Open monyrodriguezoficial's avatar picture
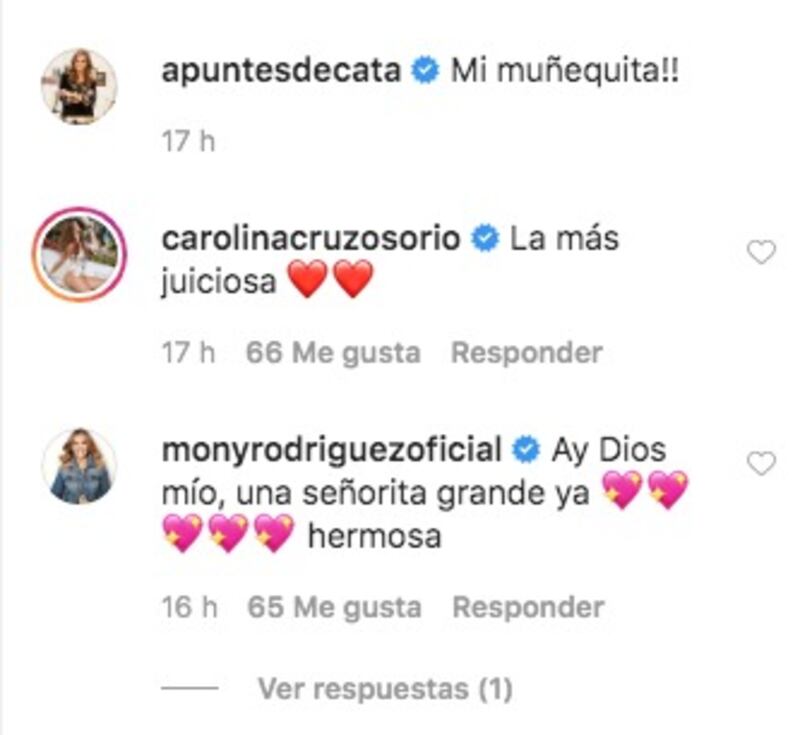 pos(79,466)
